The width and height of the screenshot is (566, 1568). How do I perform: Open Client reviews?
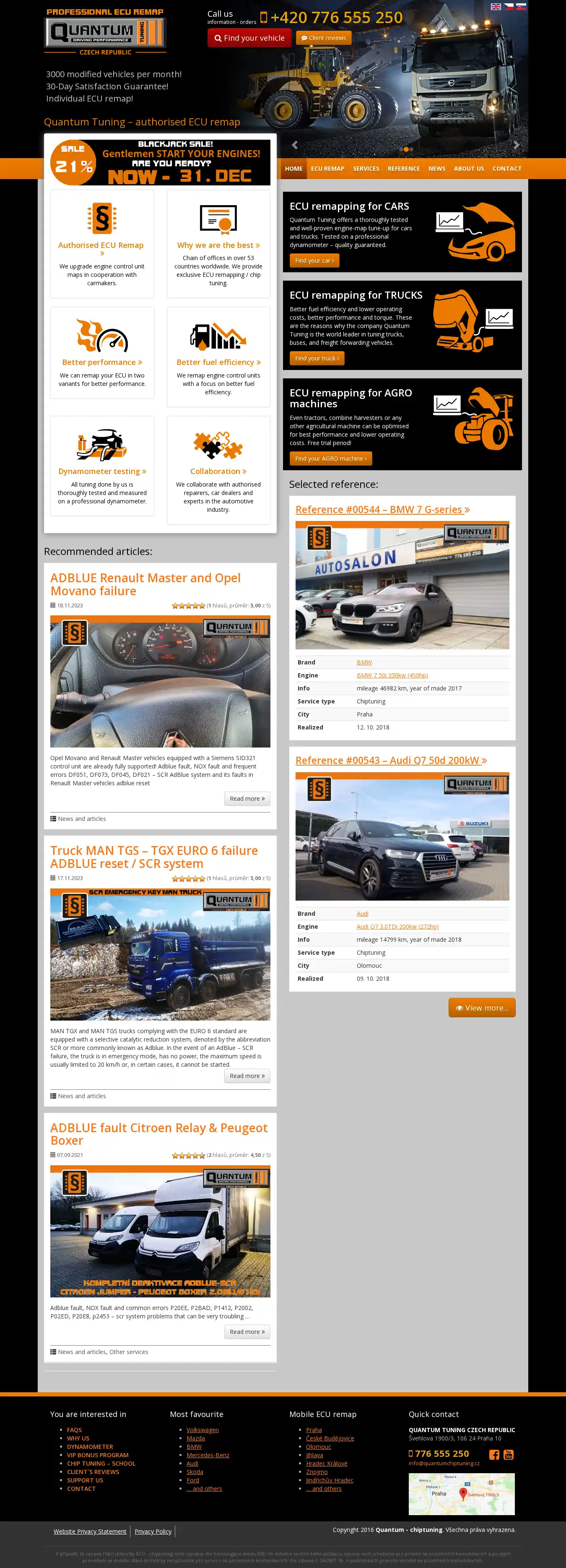[x=323, y=38]
